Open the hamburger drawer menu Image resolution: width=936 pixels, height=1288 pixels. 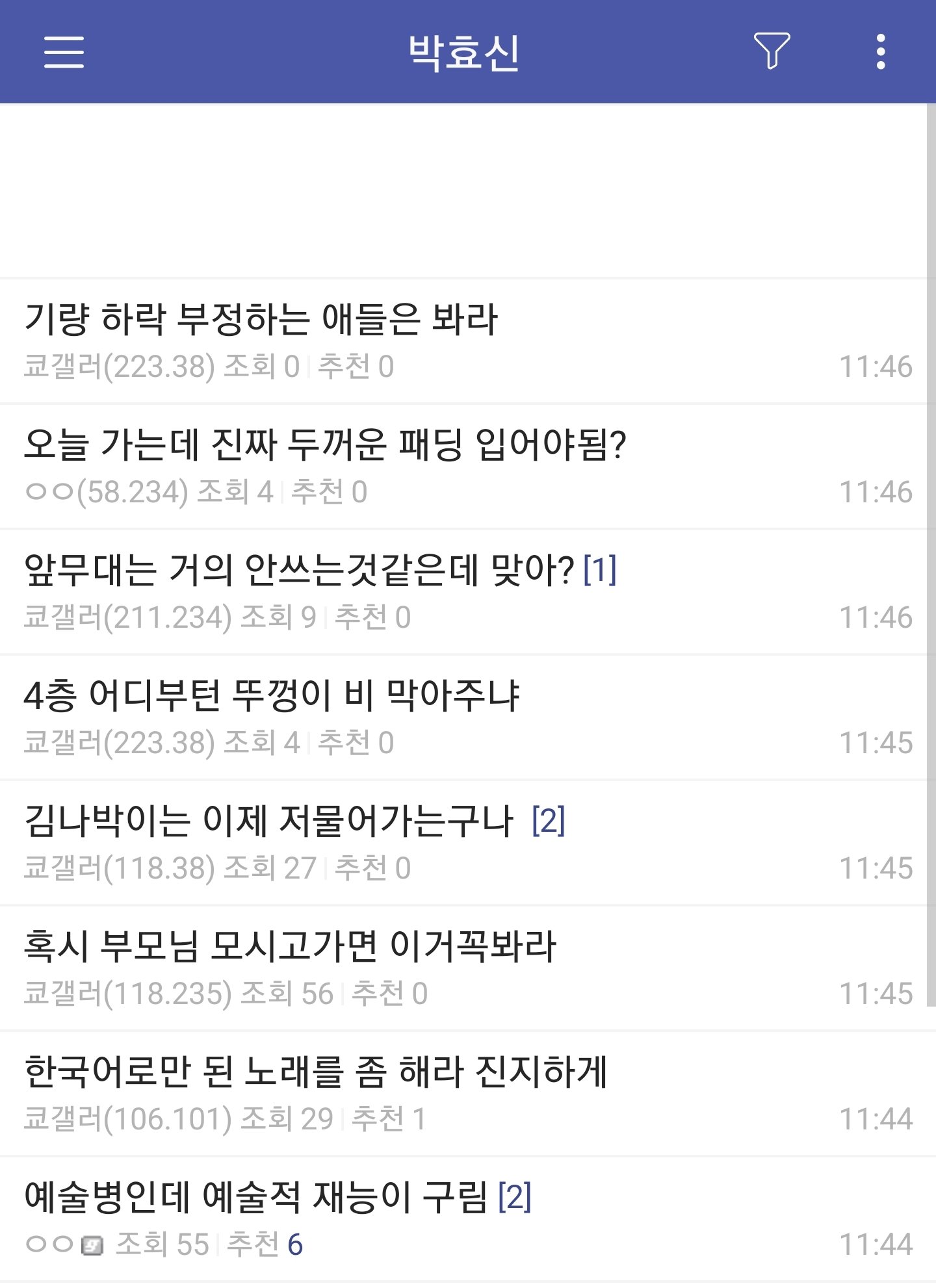64,52
